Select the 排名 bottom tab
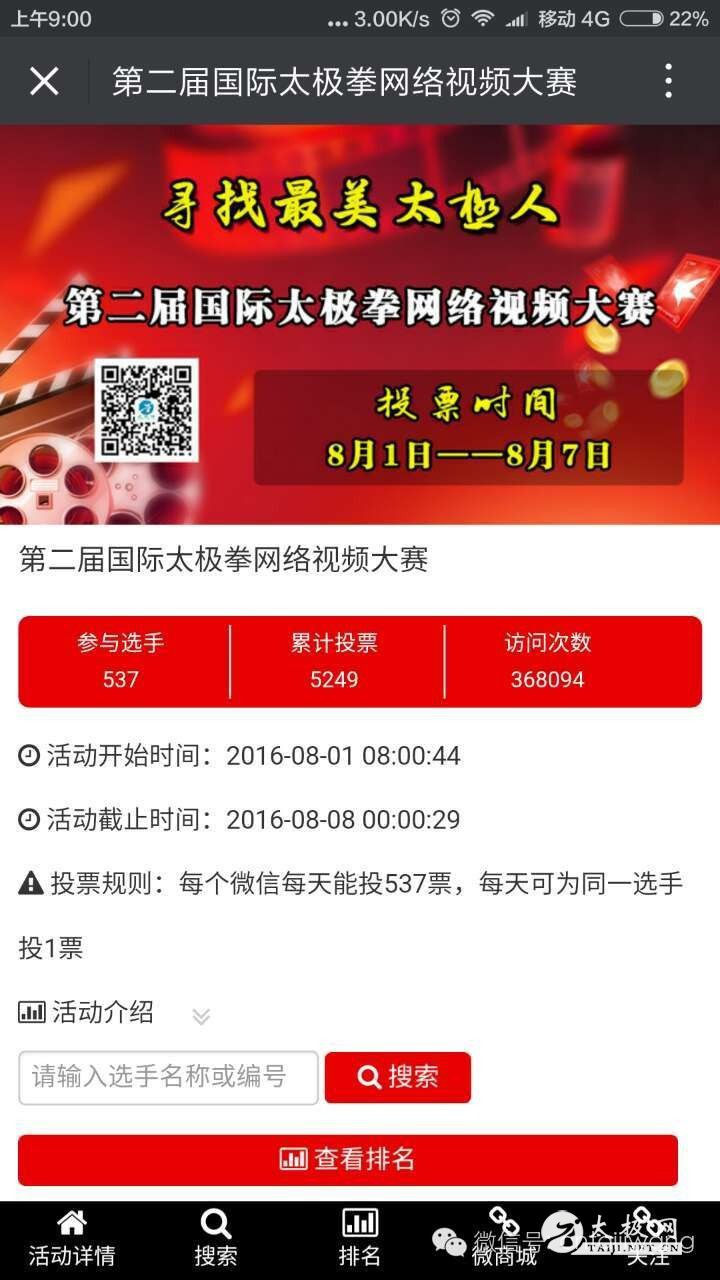Viewport: 720px width, 1280px height. click(x=360, y=1239)
